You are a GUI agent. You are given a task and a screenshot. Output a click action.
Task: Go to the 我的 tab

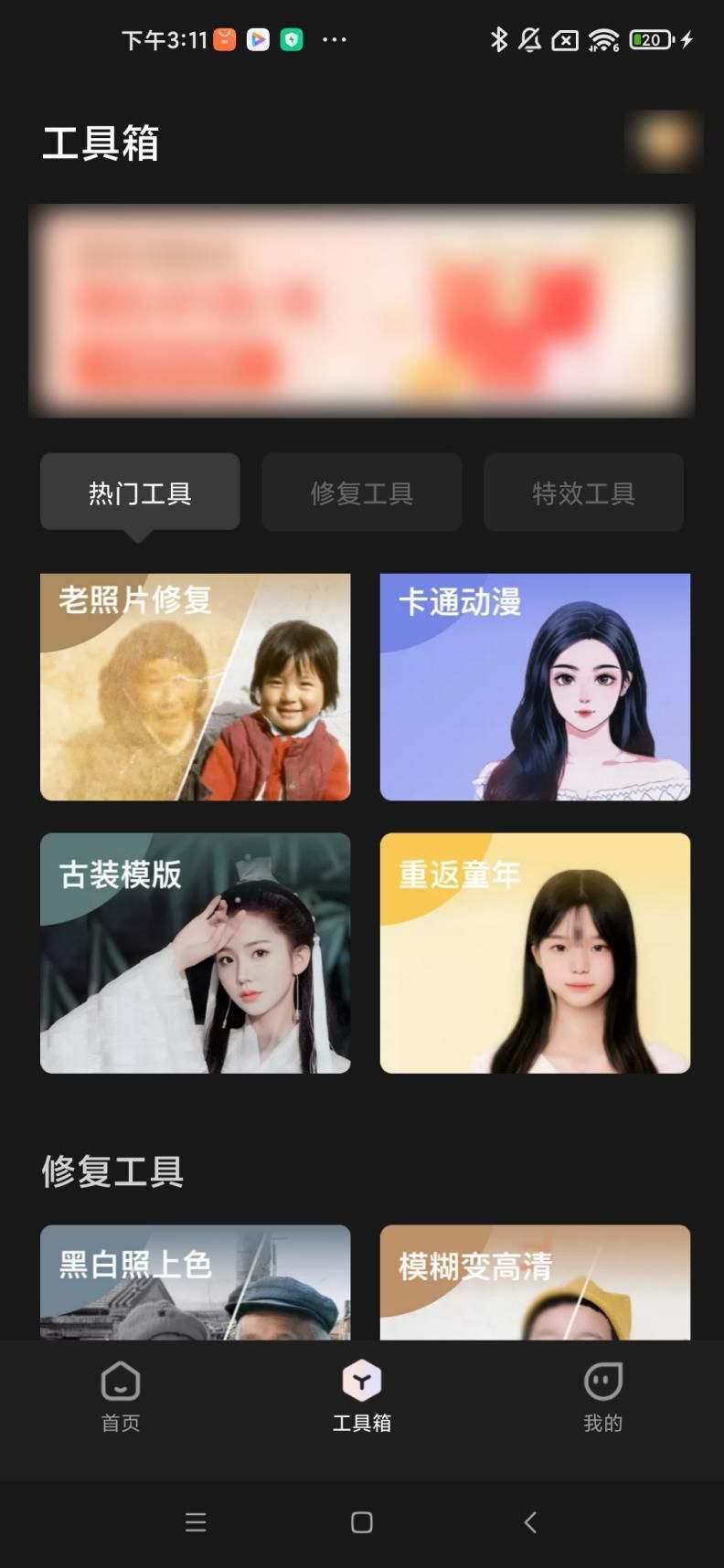602,1396
